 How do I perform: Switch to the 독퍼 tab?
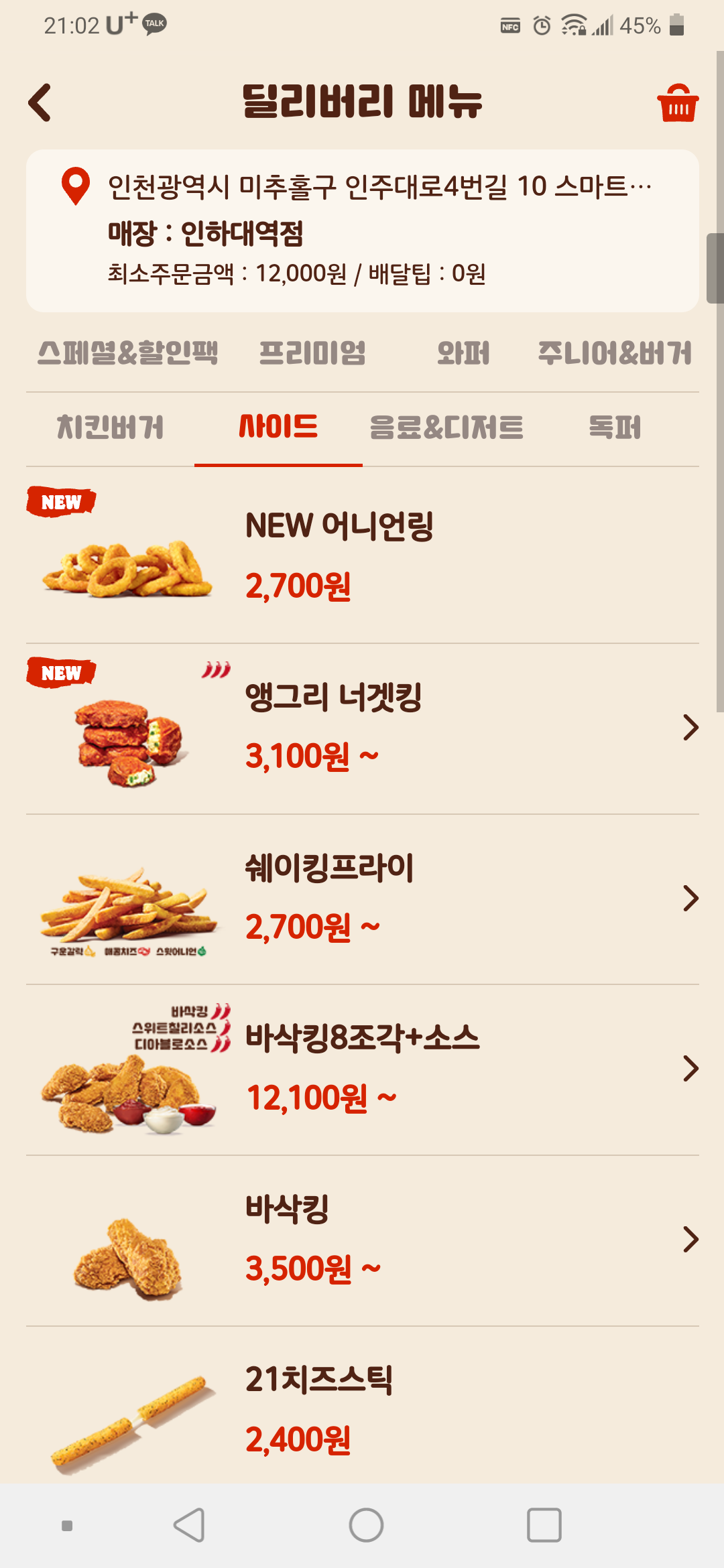click(614, 428)
